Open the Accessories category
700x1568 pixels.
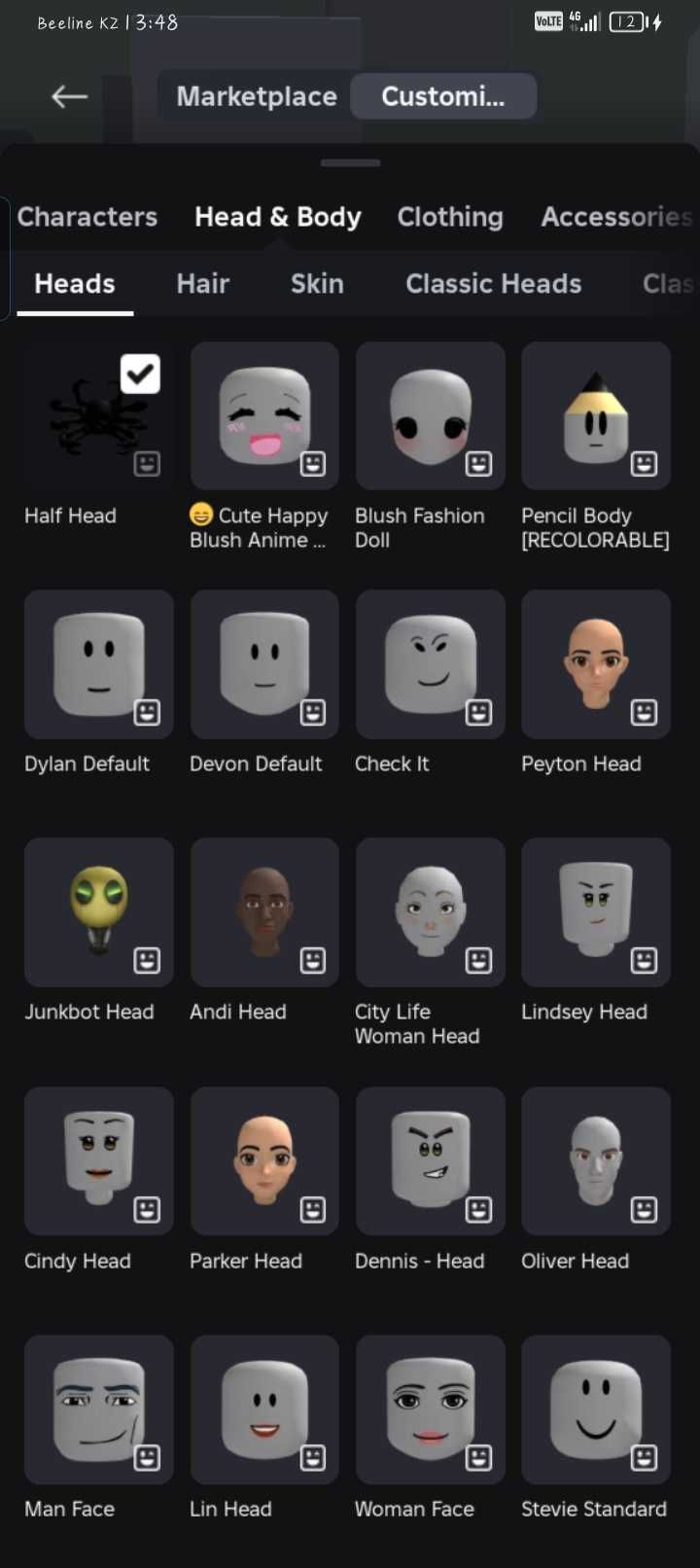[x=615, y=217]
